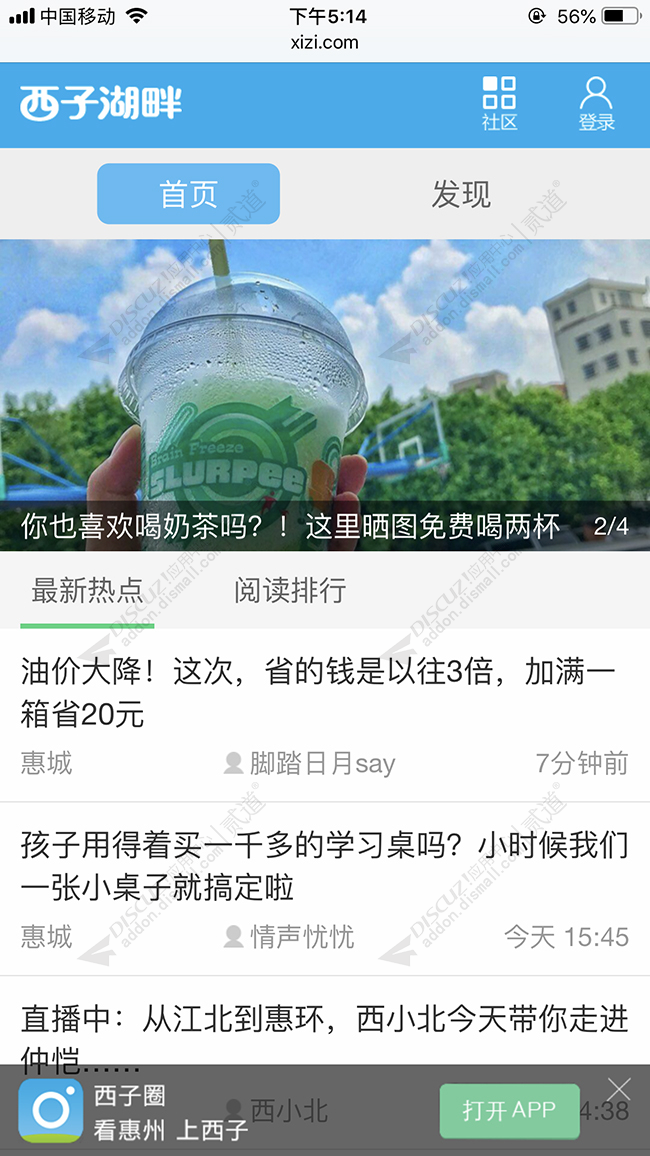
Task: Select the 最新热点 tab
Action: coord(87,590)
